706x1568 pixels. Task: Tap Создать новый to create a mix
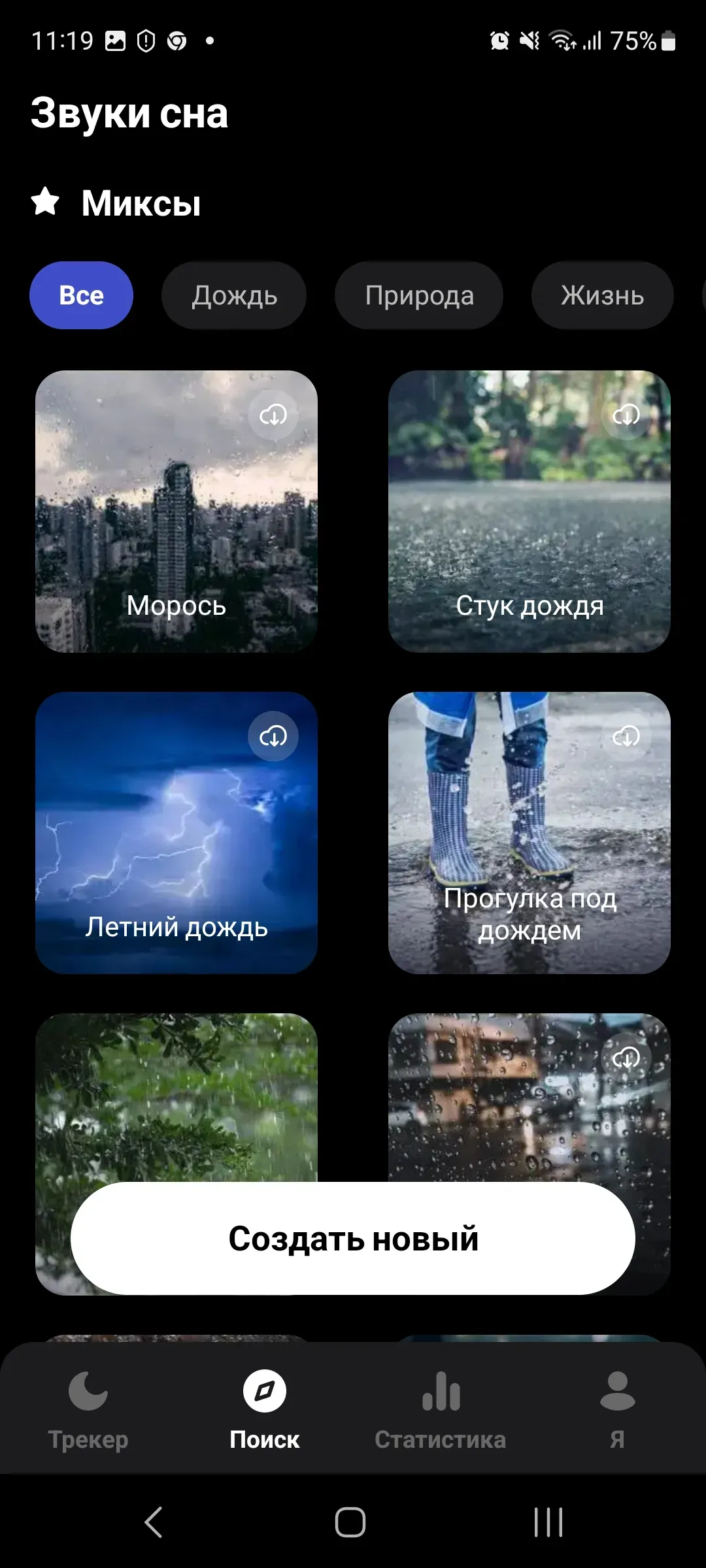pyautogui.click(x=353, y=1238)
